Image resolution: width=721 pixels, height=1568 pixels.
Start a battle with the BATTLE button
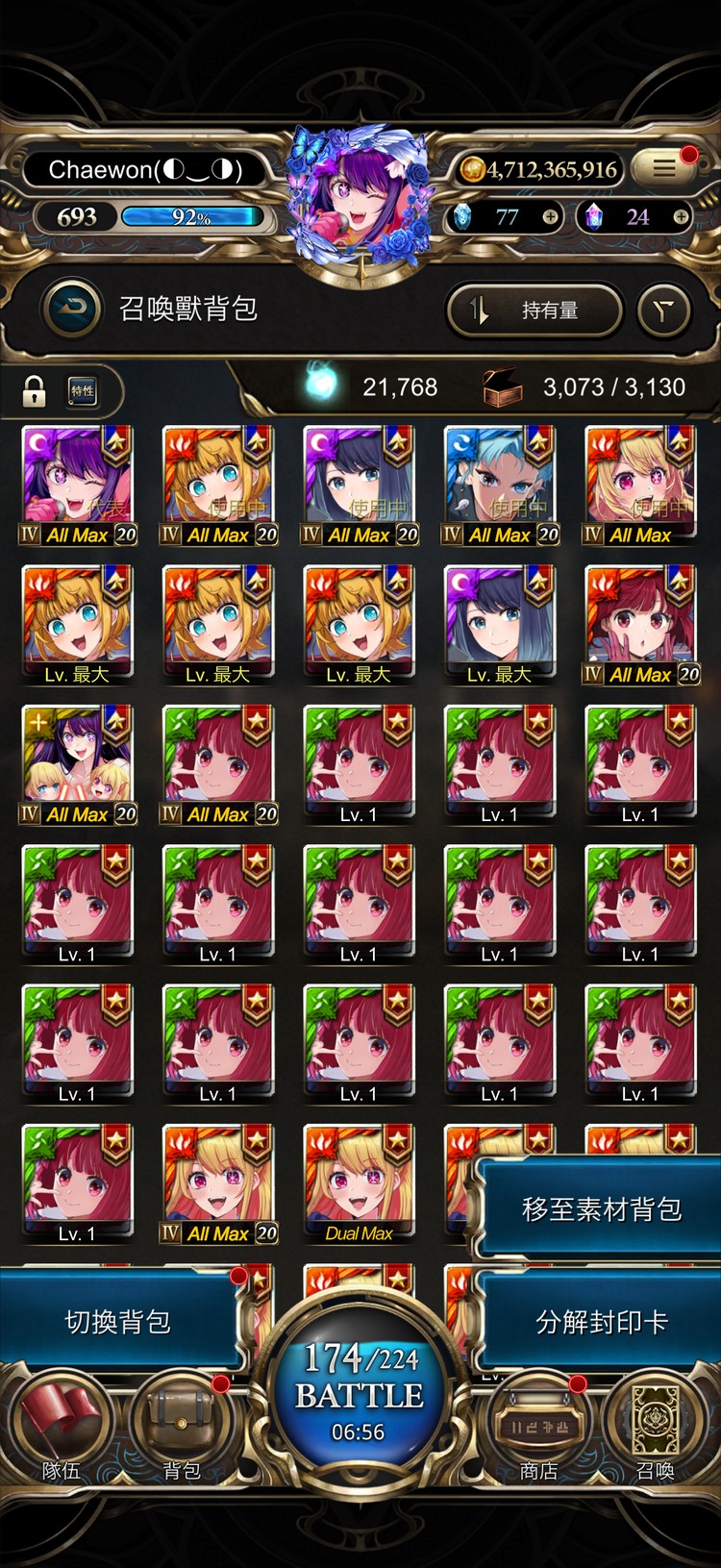[359, 1394]
